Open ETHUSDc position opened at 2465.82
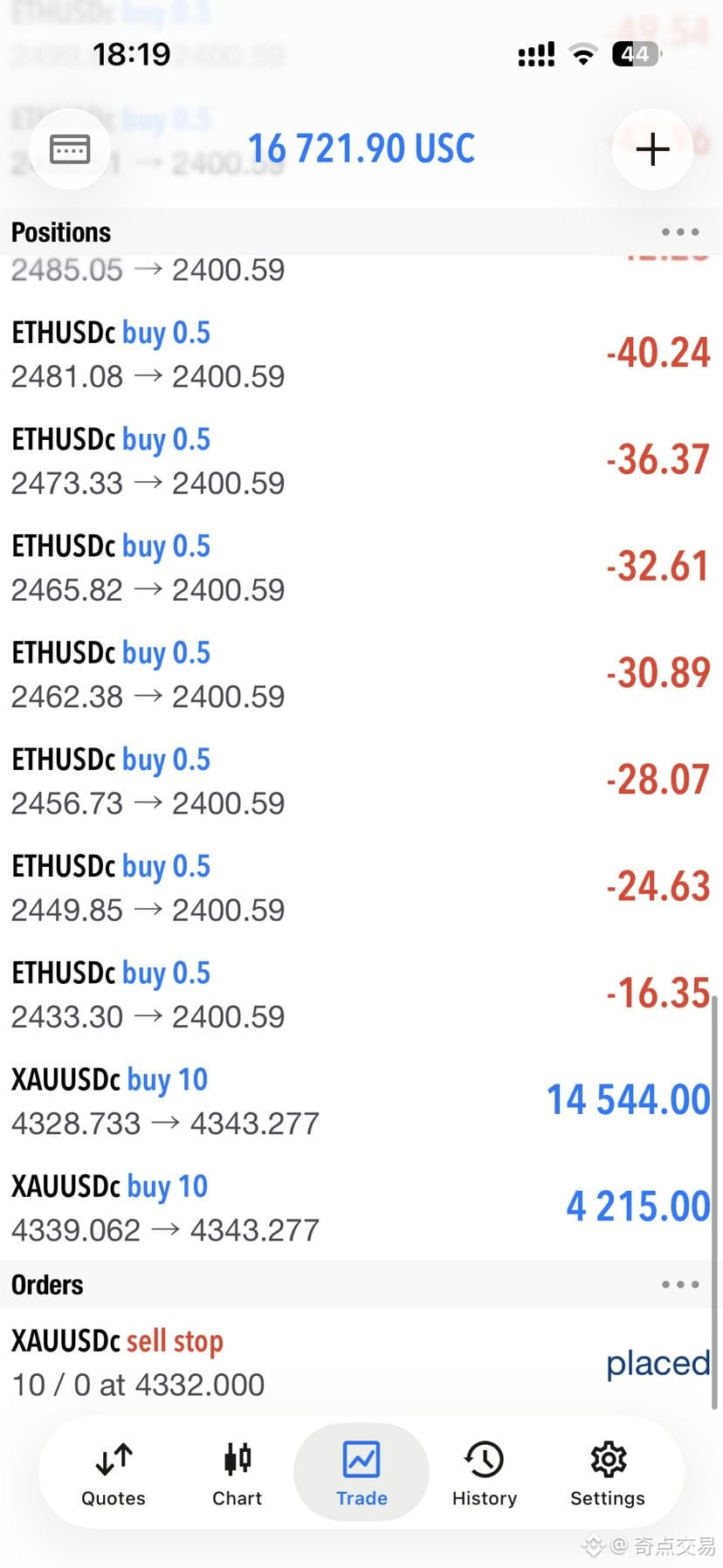723x1568 pixels. pyautogui.click(x=361, y=567)
